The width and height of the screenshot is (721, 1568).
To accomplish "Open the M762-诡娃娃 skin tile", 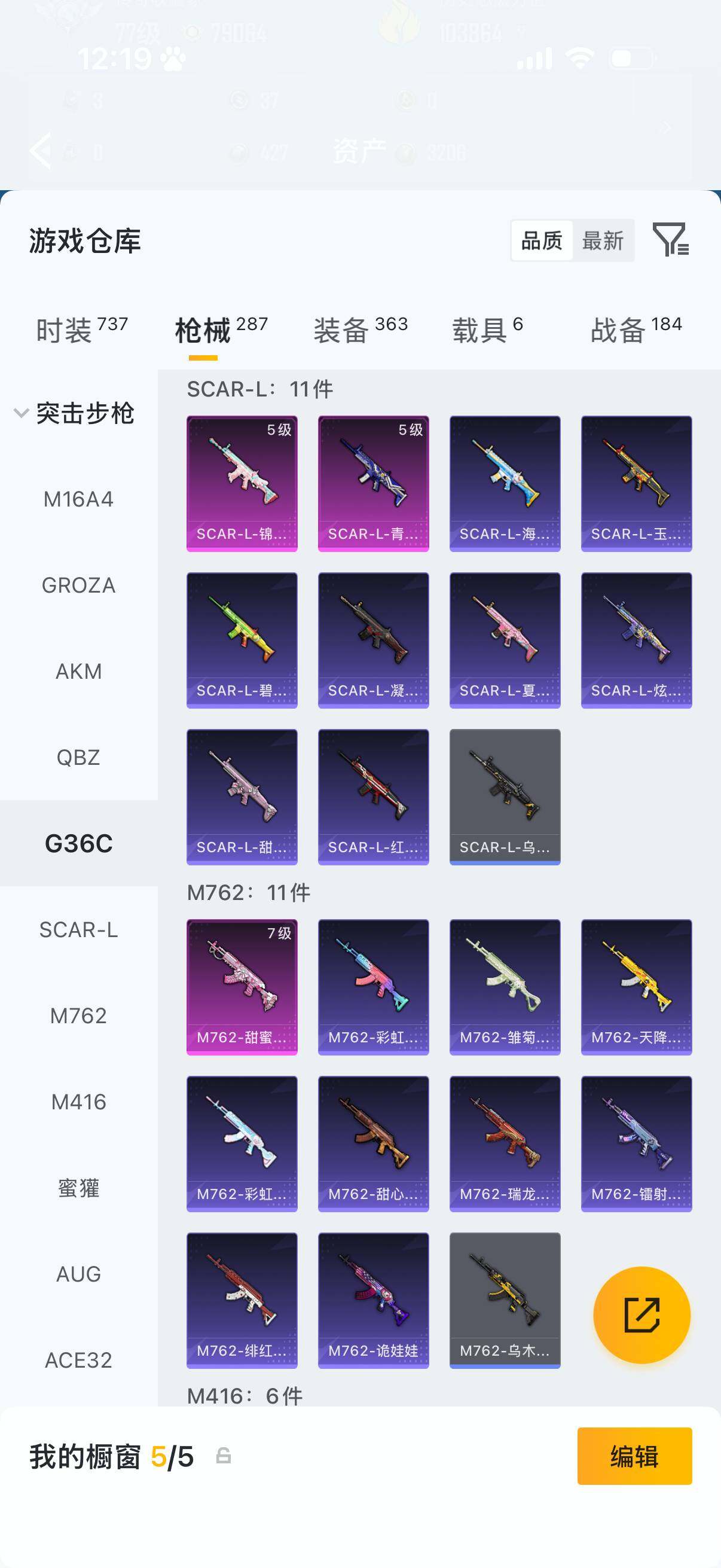I will [x=374, y=1300].
